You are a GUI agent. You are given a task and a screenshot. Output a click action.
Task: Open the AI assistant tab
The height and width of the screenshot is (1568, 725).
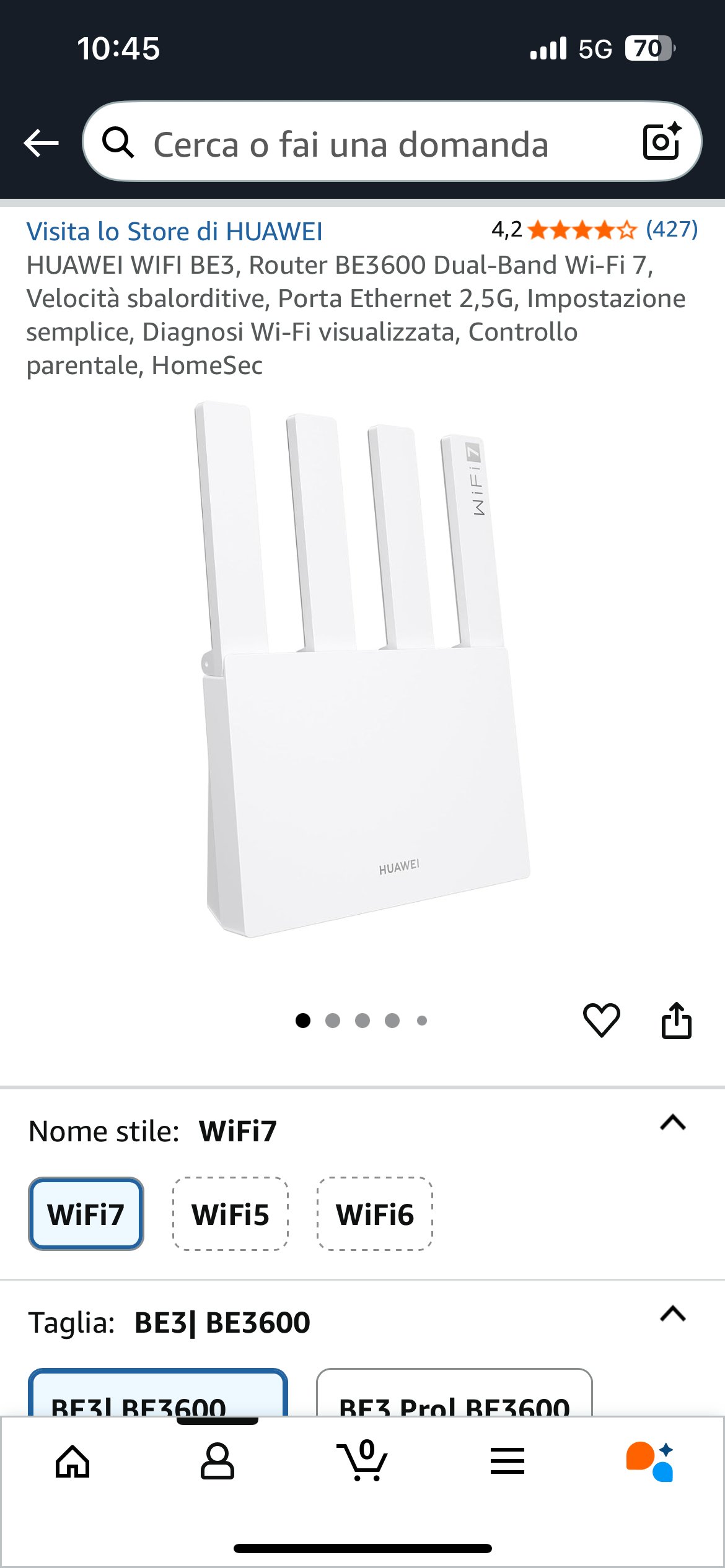coord(649,1461)
